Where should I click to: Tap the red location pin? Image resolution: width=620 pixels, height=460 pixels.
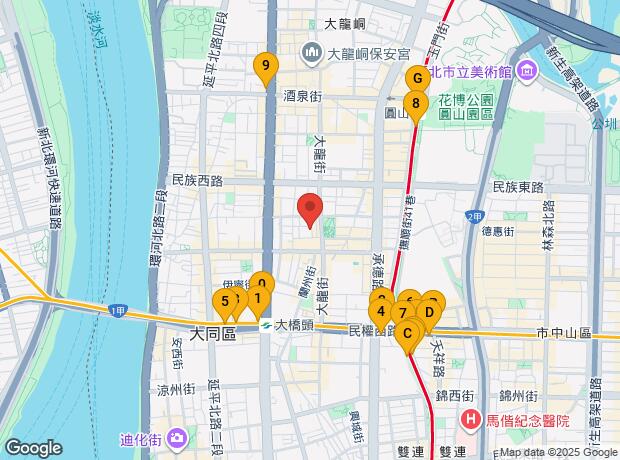pyautogui.click(x=310, y=208)
